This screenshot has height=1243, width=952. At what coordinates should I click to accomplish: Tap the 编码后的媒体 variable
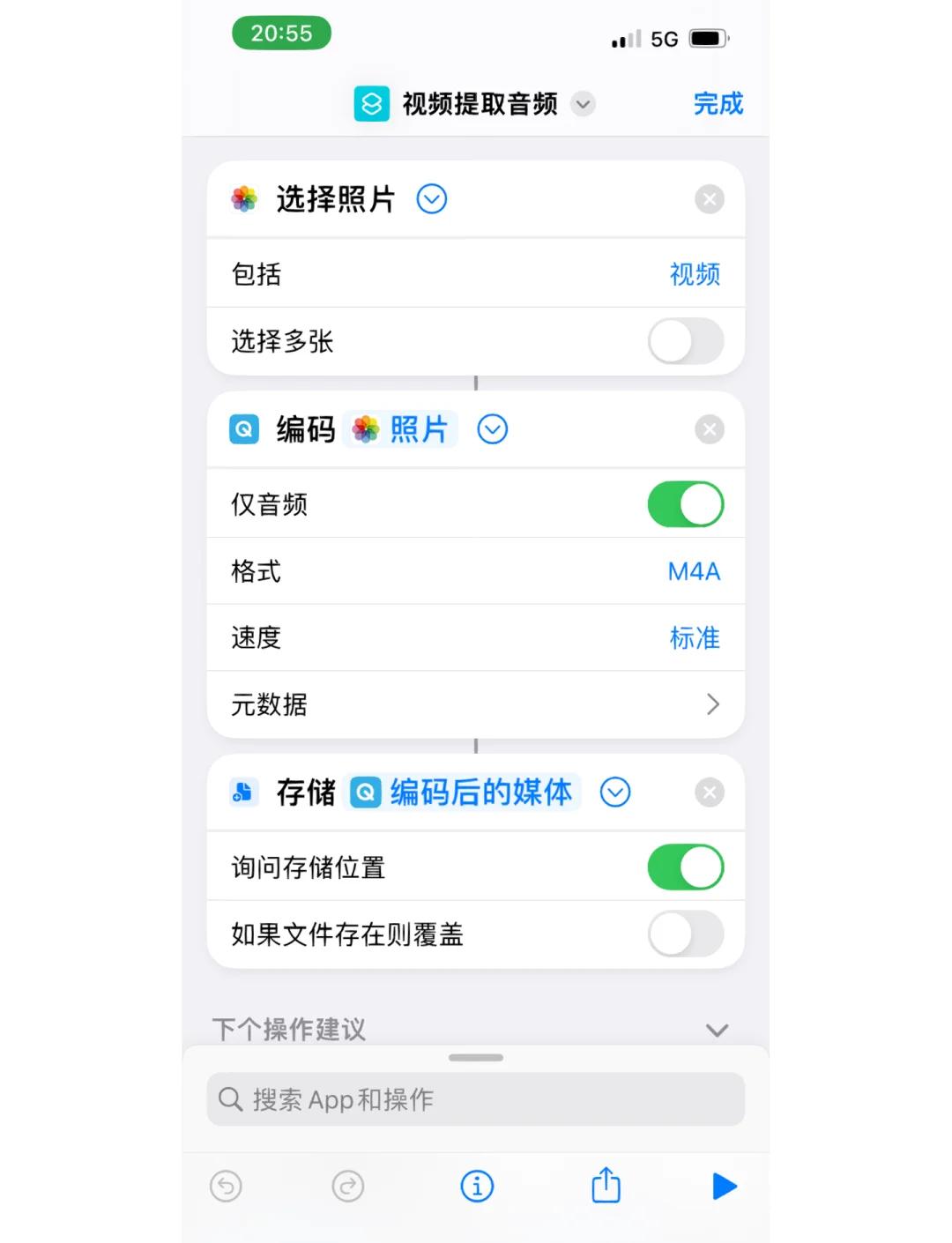465,793
